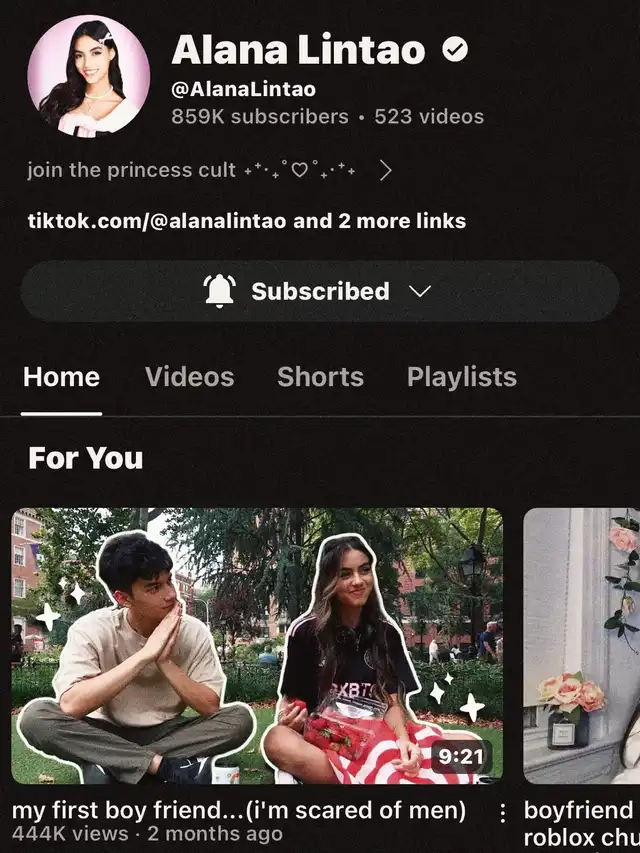This screenshot has width=640, height=853.
Task: Switch to the Shorts tab
Action: [320, 377]
